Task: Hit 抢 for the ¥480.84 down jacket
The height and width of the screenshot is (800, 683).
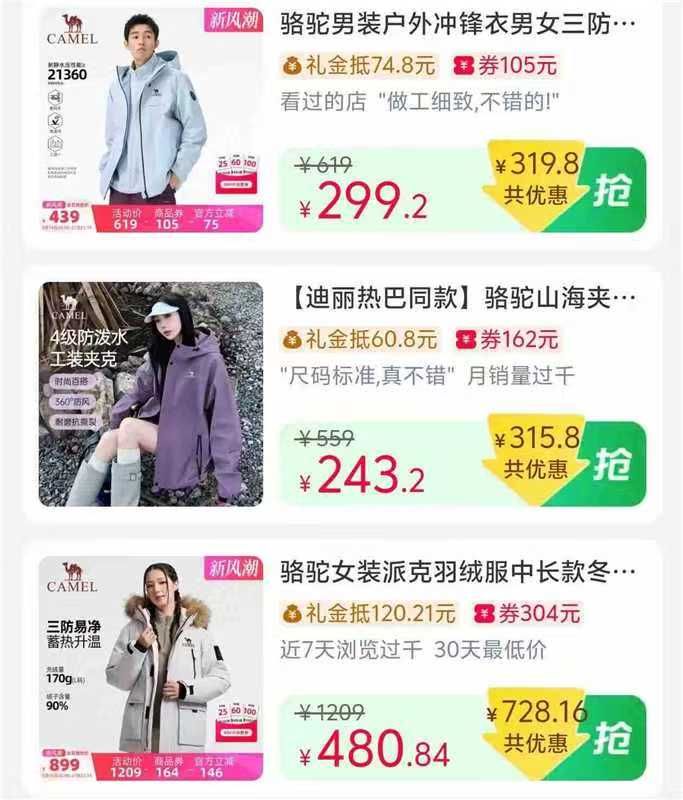Action: (611, 738)
